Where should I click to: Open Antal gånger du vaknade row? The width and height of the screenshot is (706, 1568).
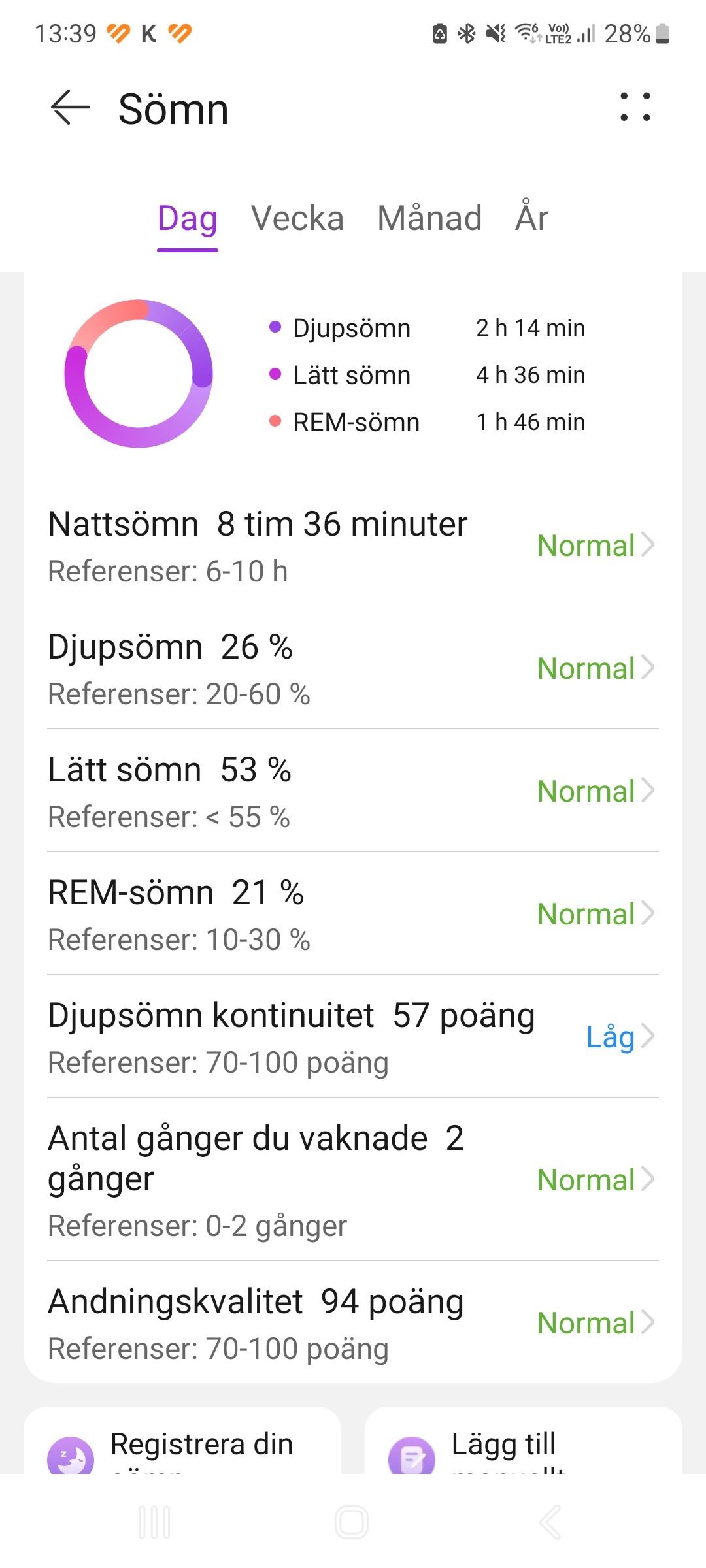coord(353,1180)
